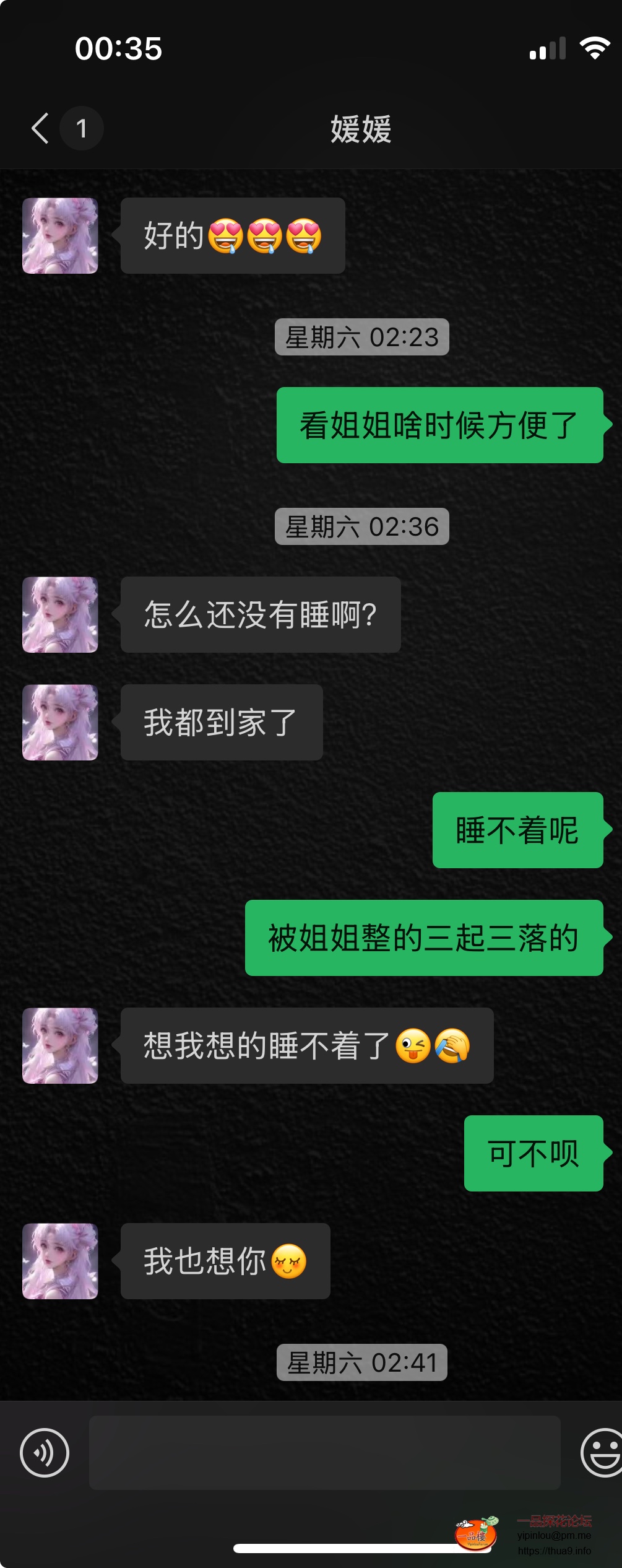The image size is (622, 1568).
Task: Open the avatar next to 我也想你
Action: [x=60, y=1261]
